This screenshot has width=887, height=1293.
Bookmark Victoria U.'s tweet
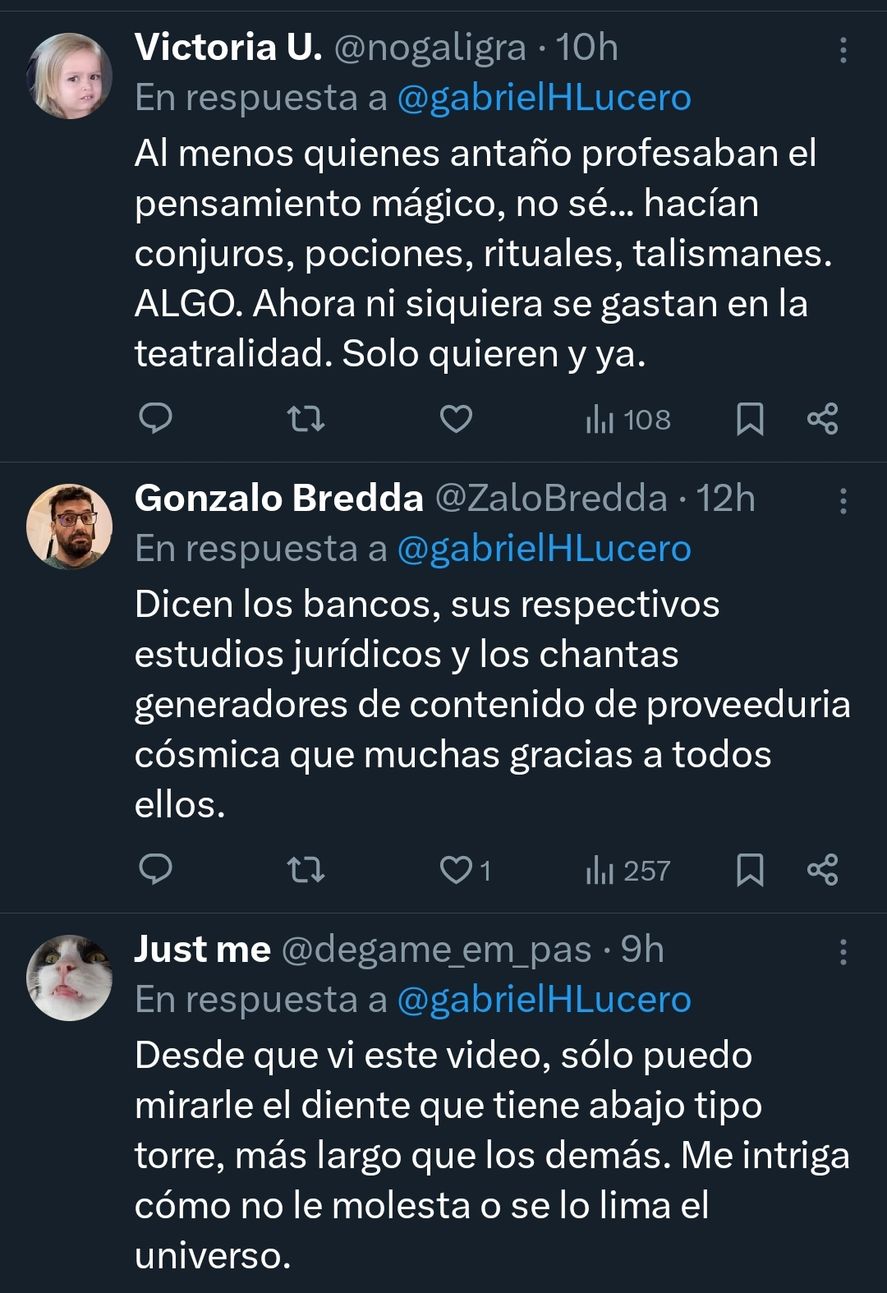pos(750,419)
